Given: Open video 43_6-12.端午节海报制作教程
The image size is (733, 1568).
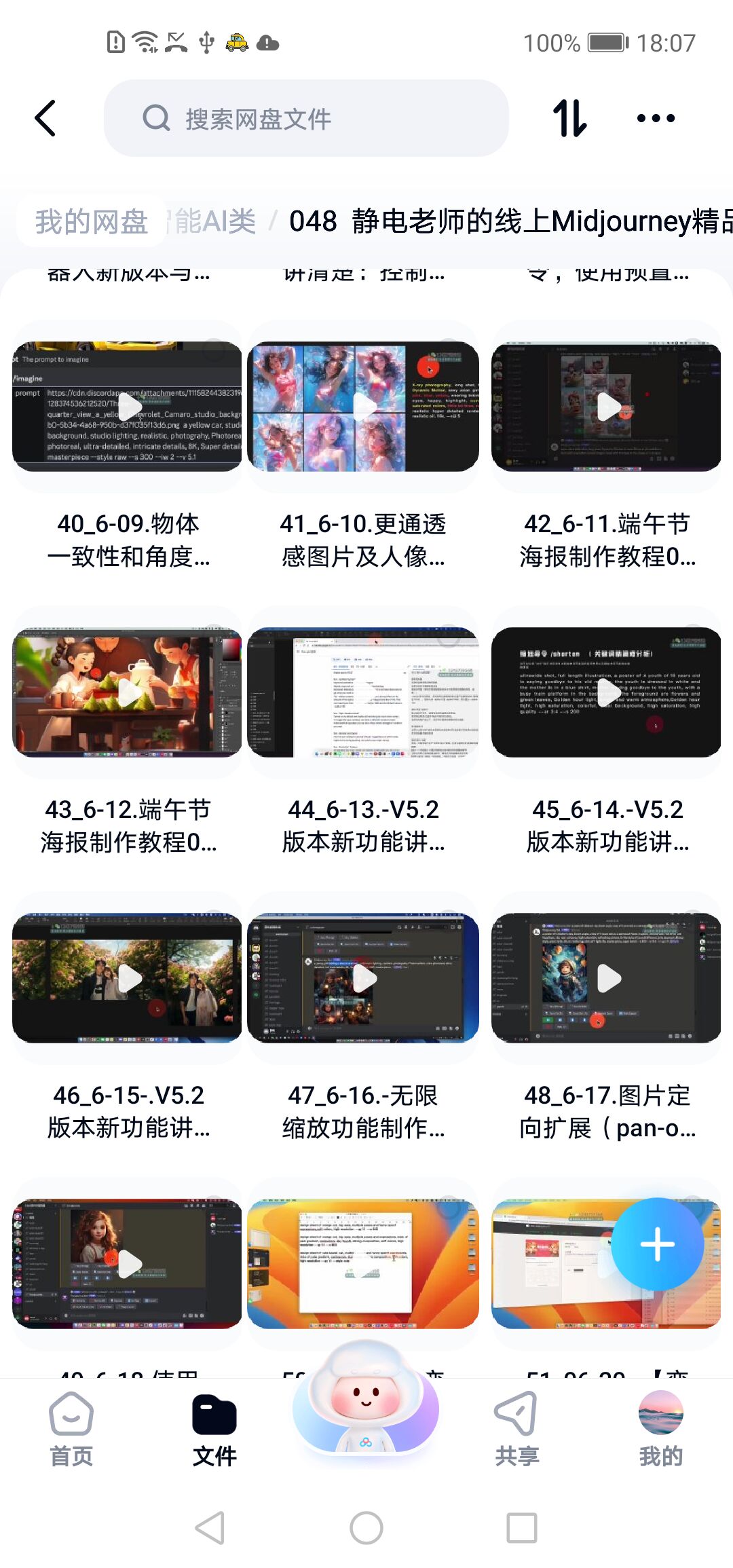Looking at the screenshot, I should [x=128, y=692].
